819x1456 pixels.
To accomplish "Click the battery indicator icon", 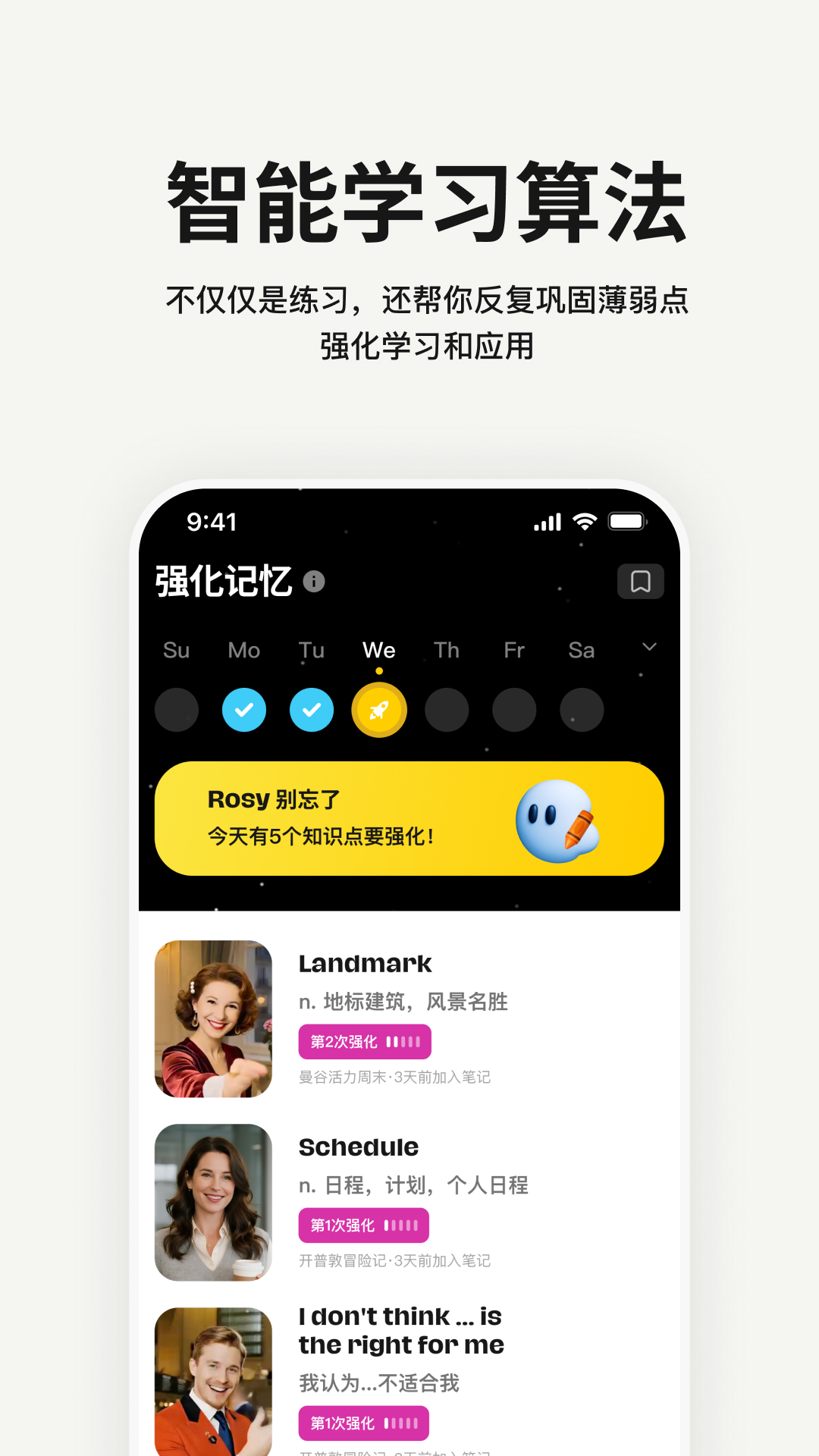I will click(628, 520).
